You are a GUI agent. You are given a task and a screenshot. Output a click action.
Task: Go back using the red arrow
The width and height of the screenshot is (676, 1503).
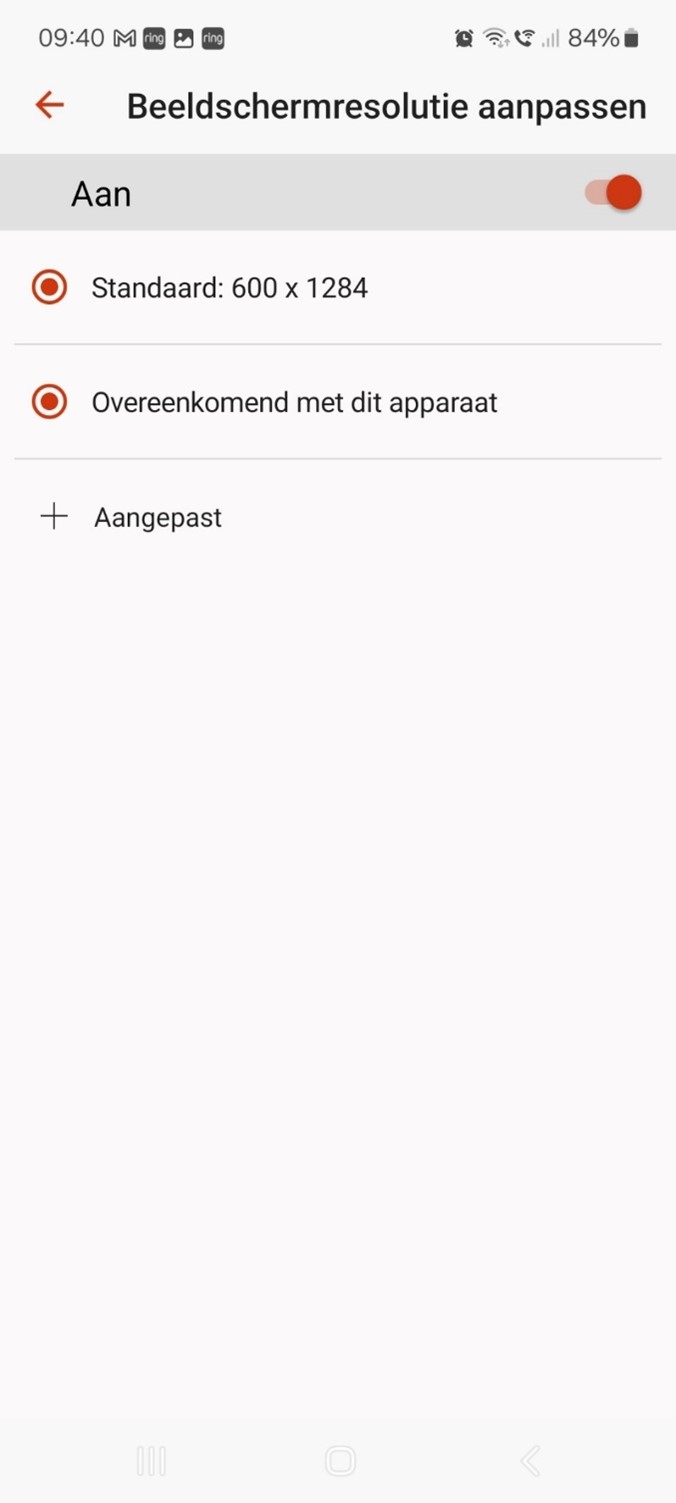pyautogui.click(x=49, y=105)
